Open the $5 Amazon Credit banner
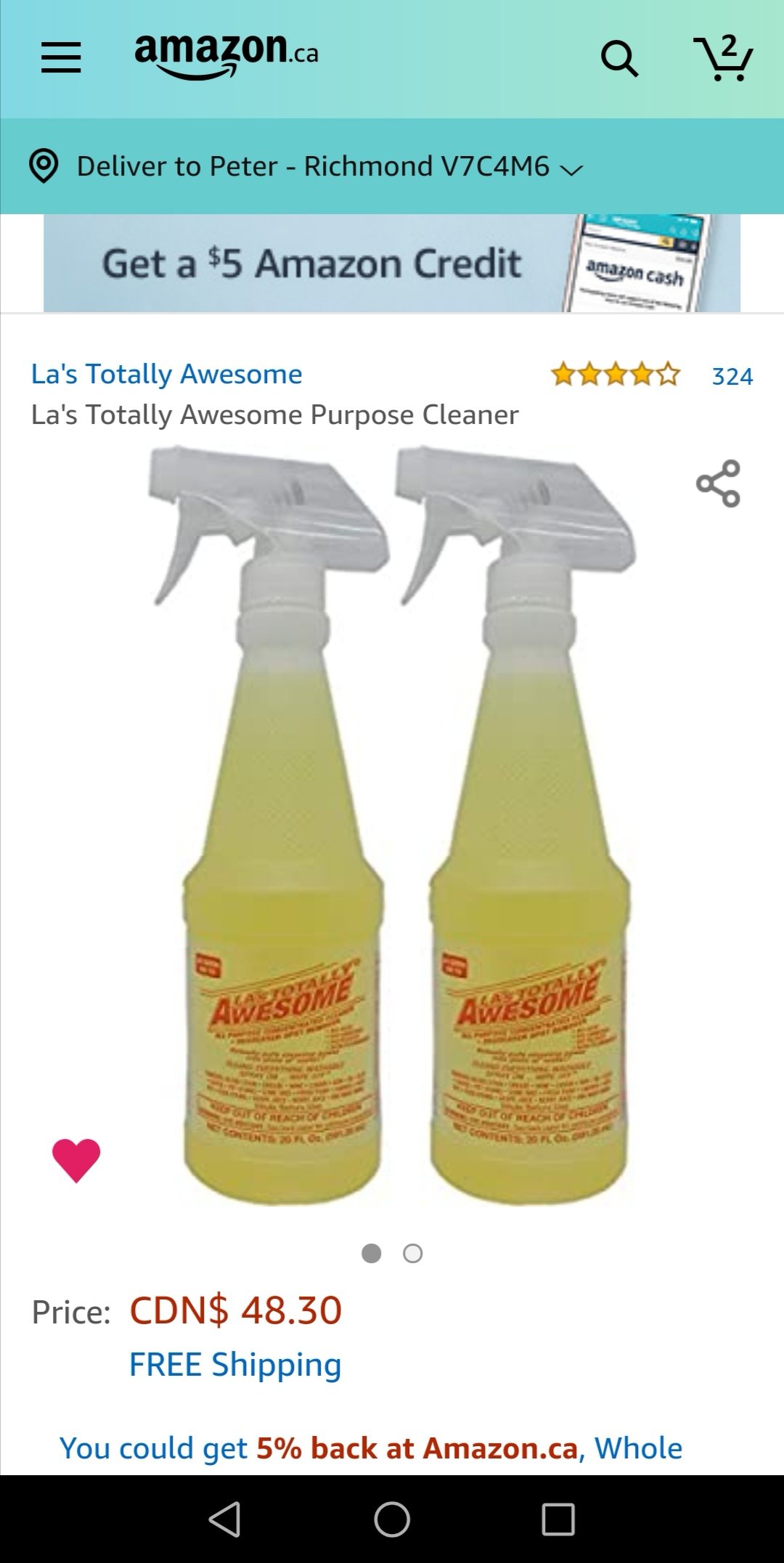The image size is (784, 1563). click(392, 263)
